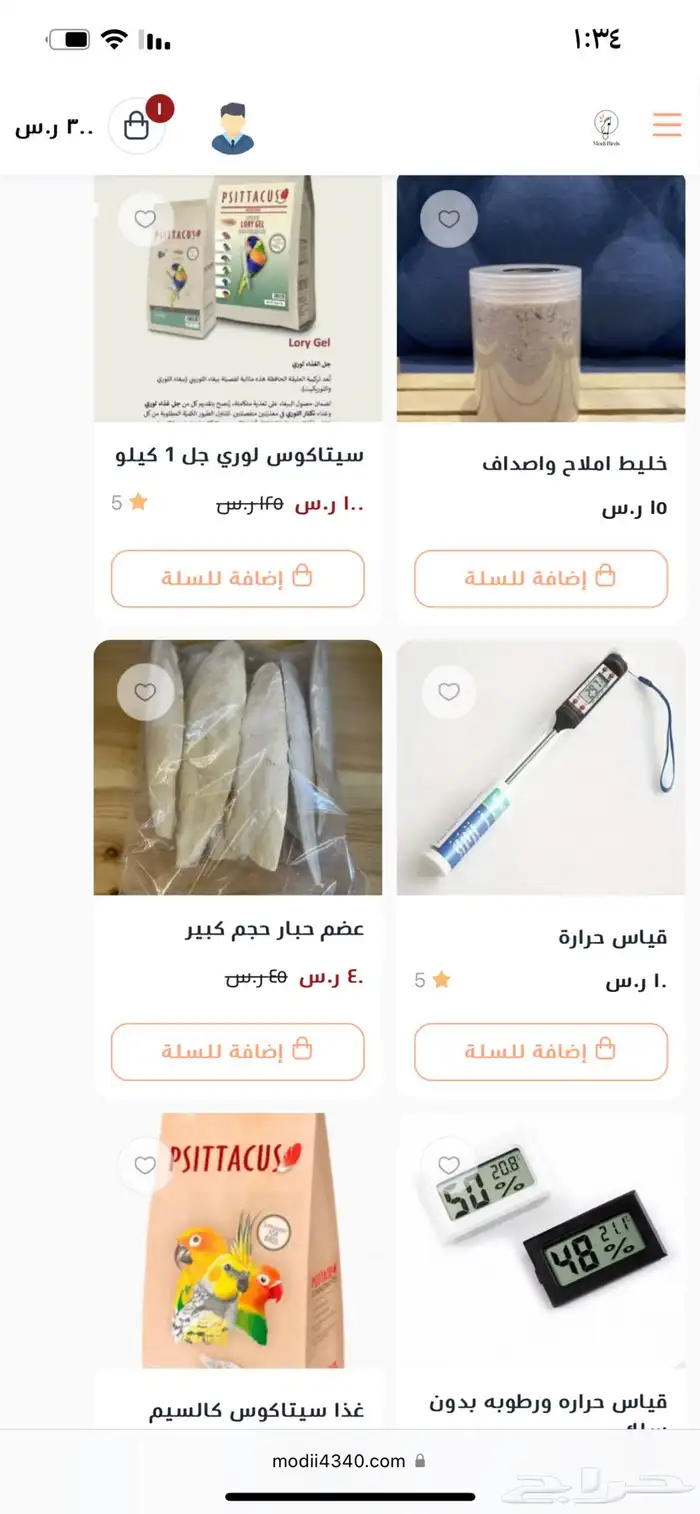This screenshot has height=1514, width=700.
Task: Go to the Modi Birds logo home
Action: pos(605,127)
